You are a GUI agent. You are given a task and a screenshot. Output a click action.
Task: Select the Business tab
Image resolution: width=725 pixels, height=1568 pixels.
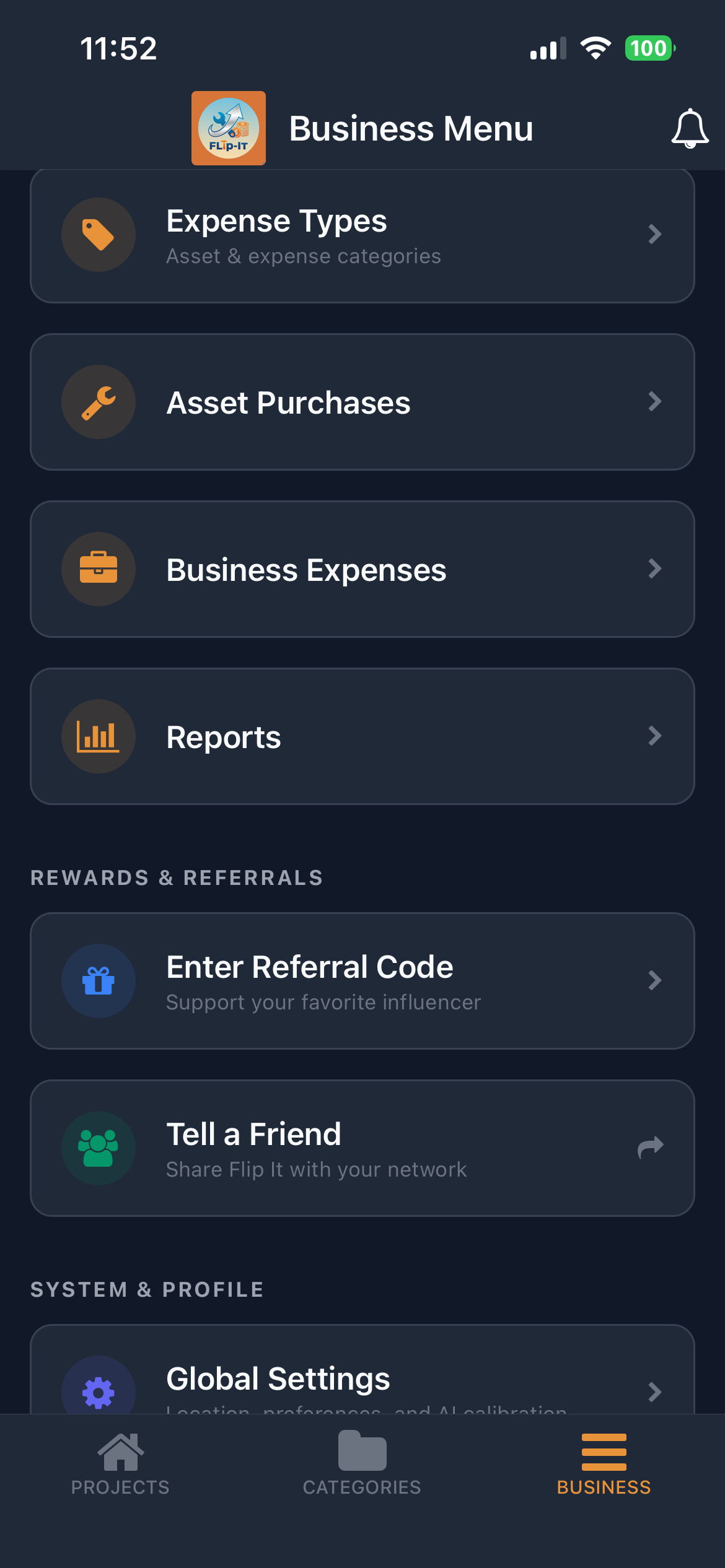tap(604, 1464)
